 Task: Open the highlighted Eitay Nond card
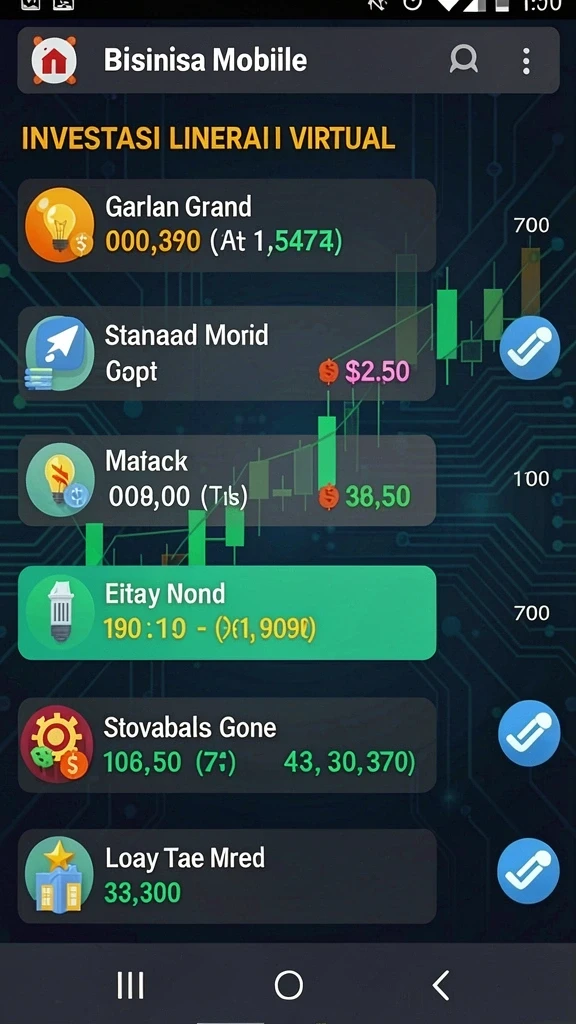tap(227, 613)
